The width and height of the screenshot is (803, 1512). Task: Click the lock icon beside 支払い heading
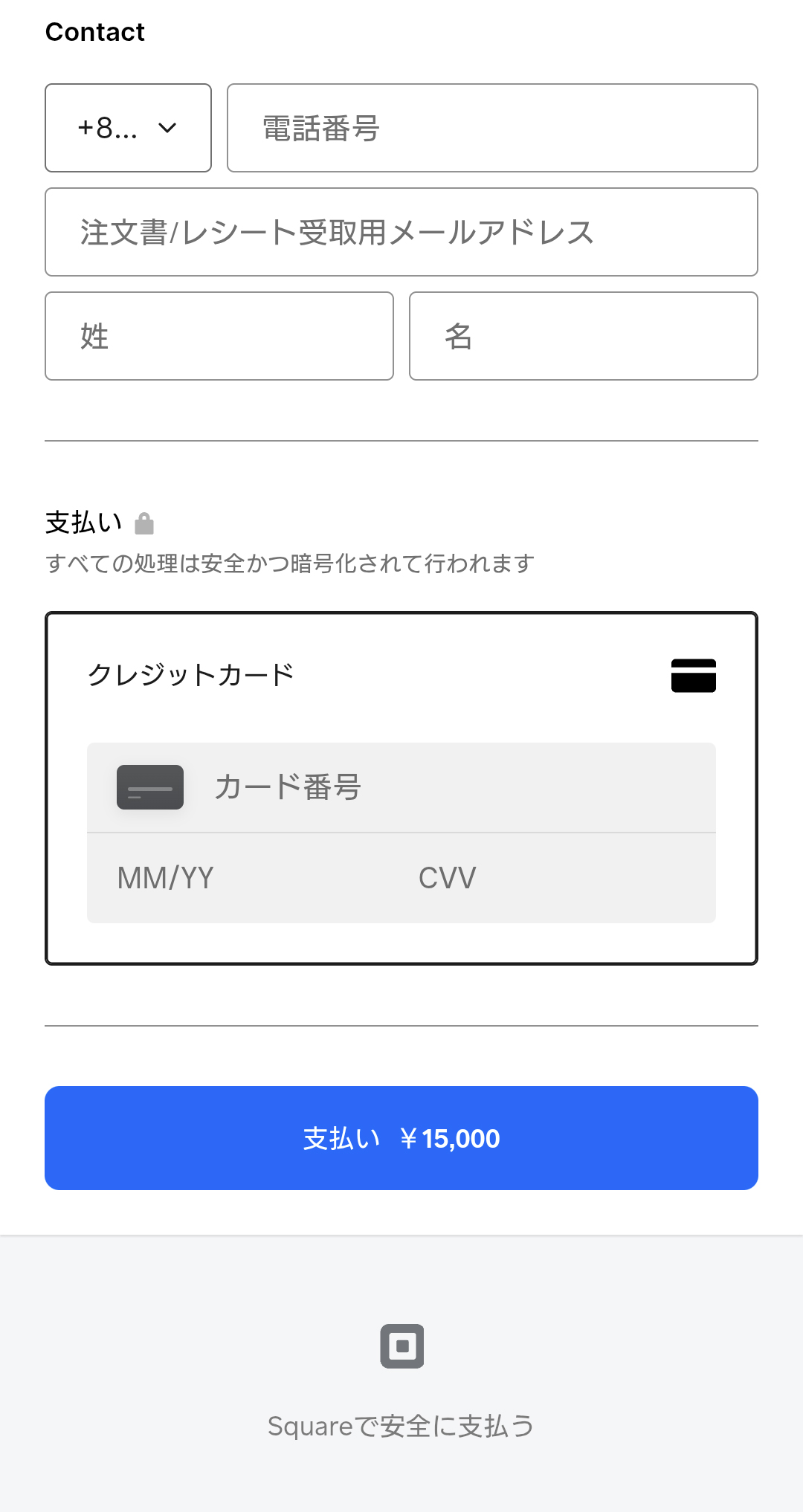(x=145, y=523)
